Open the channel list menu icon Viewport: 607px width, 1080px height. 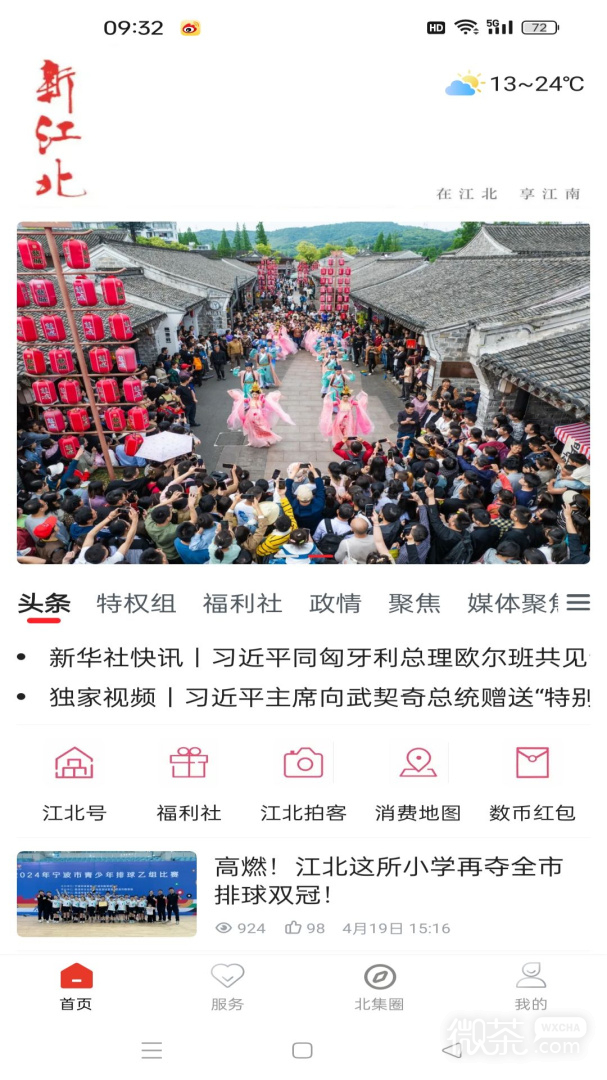[578, 602]
